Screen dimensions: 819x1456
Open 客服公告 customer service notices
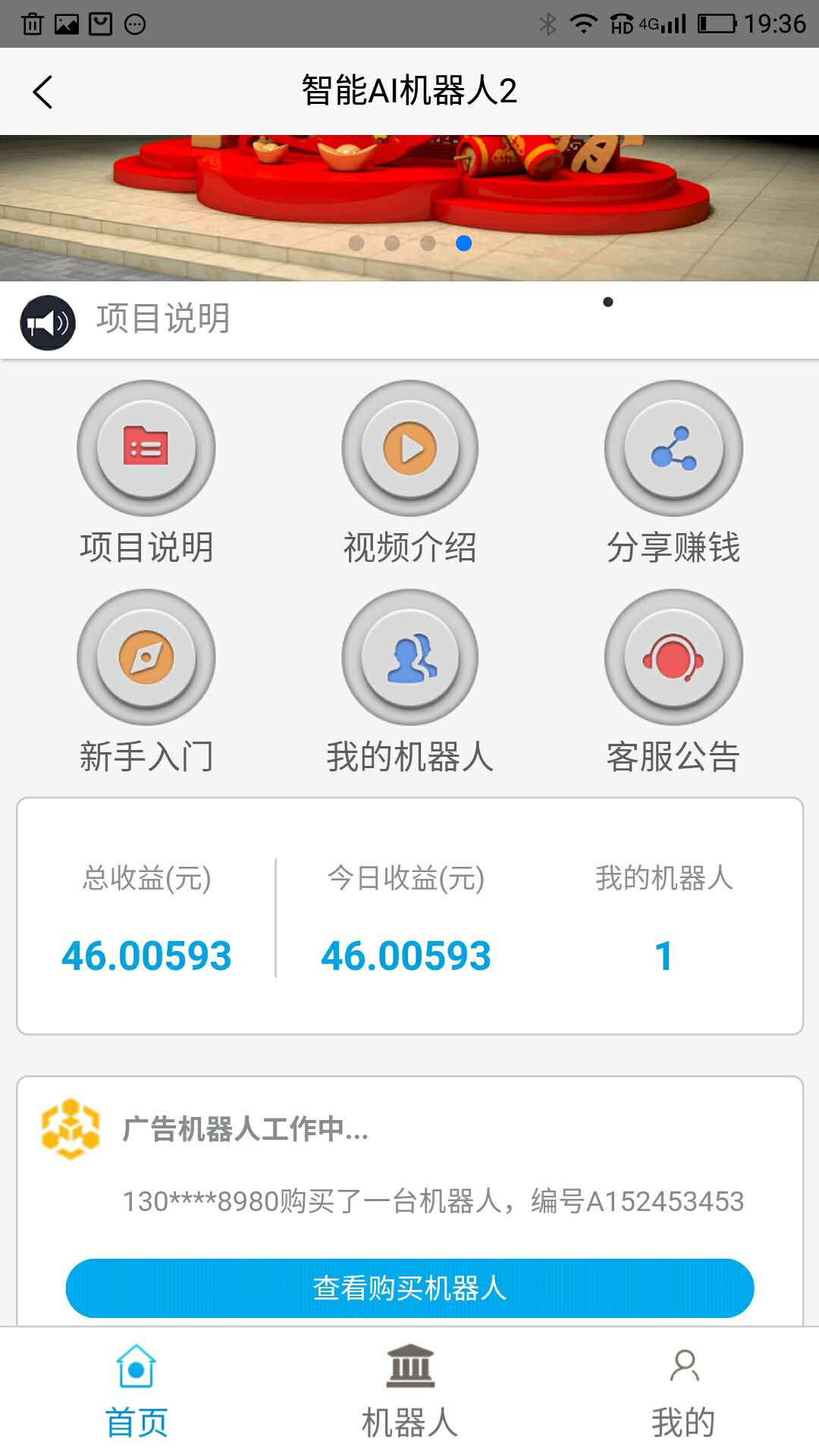[x=673, y=658]
